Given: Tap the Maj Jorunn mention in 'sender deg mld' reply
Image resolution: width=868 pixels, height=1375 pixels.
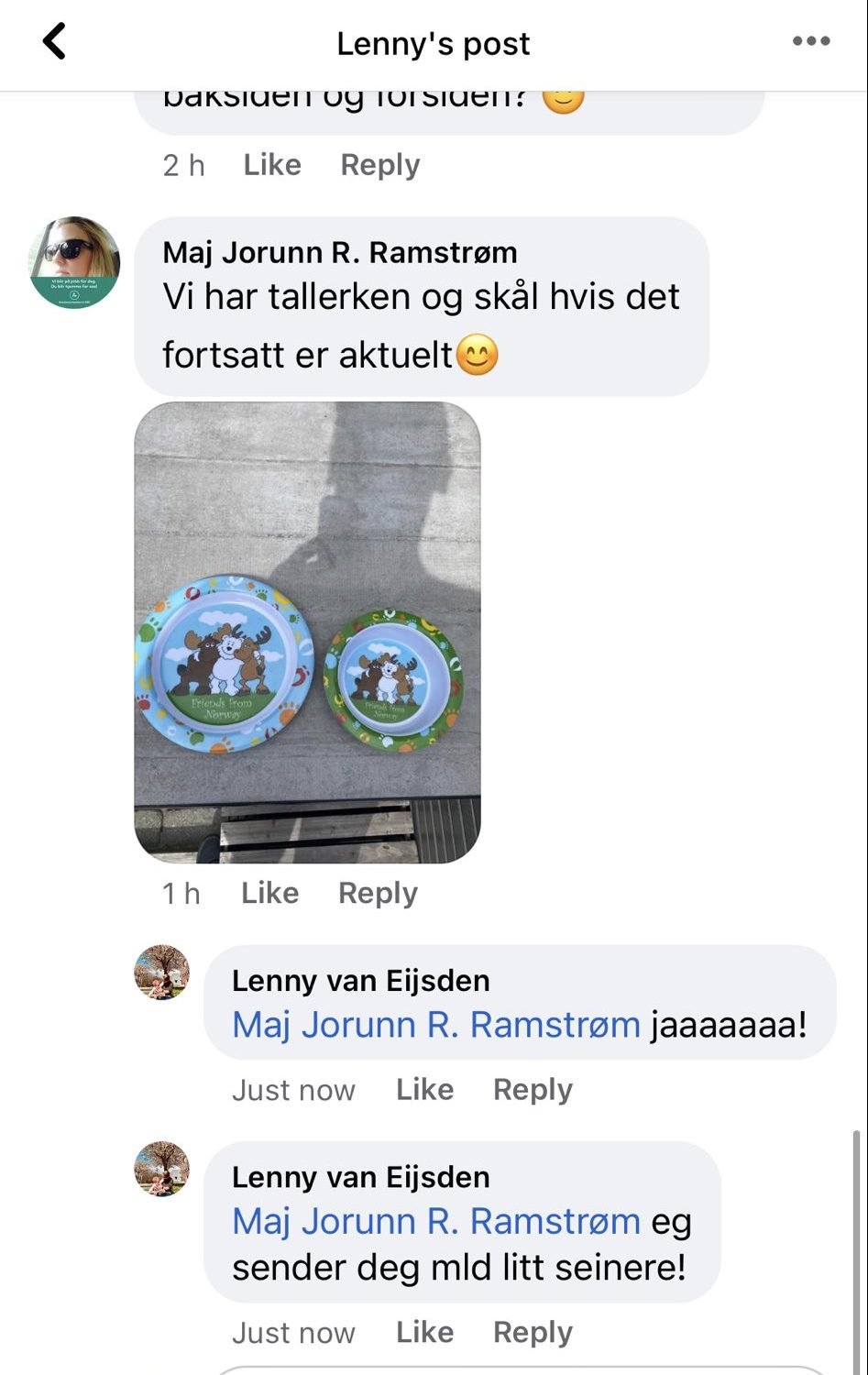Looking at the screenshot, I should 435,1221.
